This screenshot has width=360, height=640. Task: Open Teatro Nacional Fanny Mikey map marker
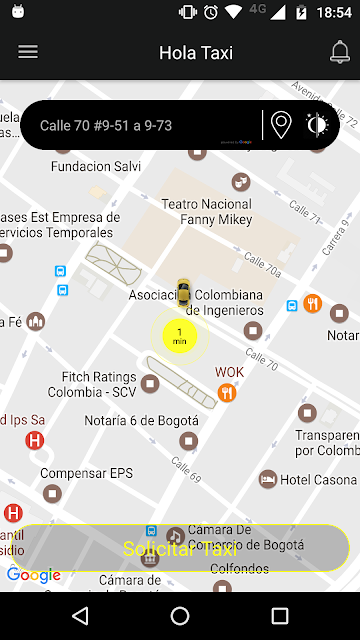[x=241, y=182]
